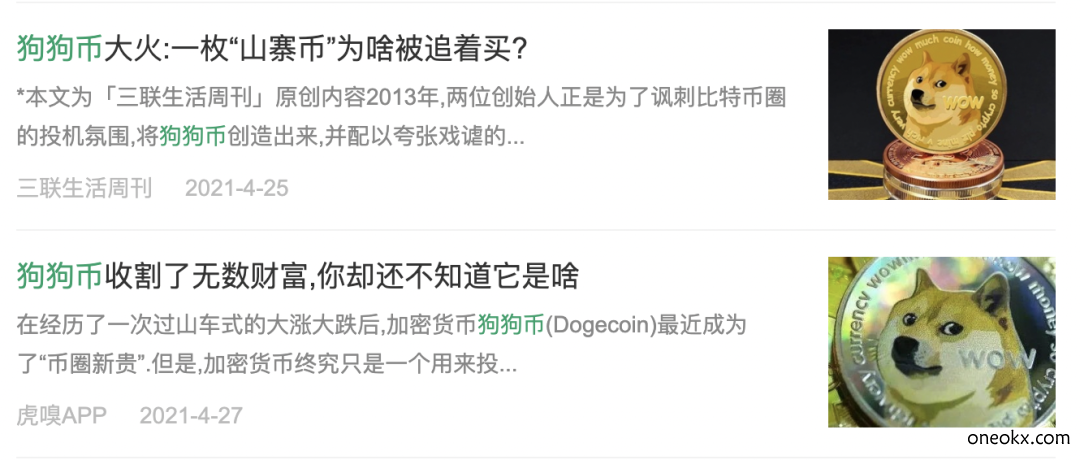Open the article 狗狗币大火:一枚"山寨币"为啥被追着买
Screen dimensions: 1080x460
[x=272, y=49]
